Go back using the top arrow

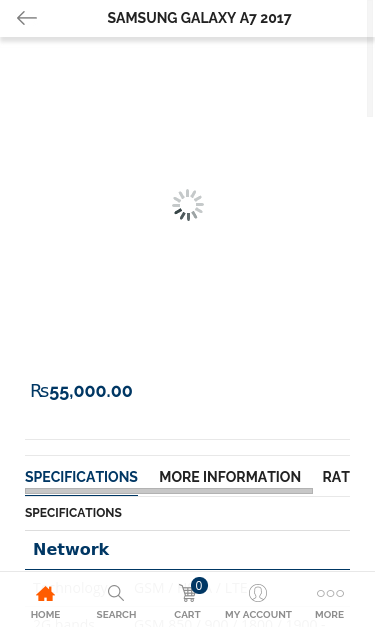tap(27, 18)
